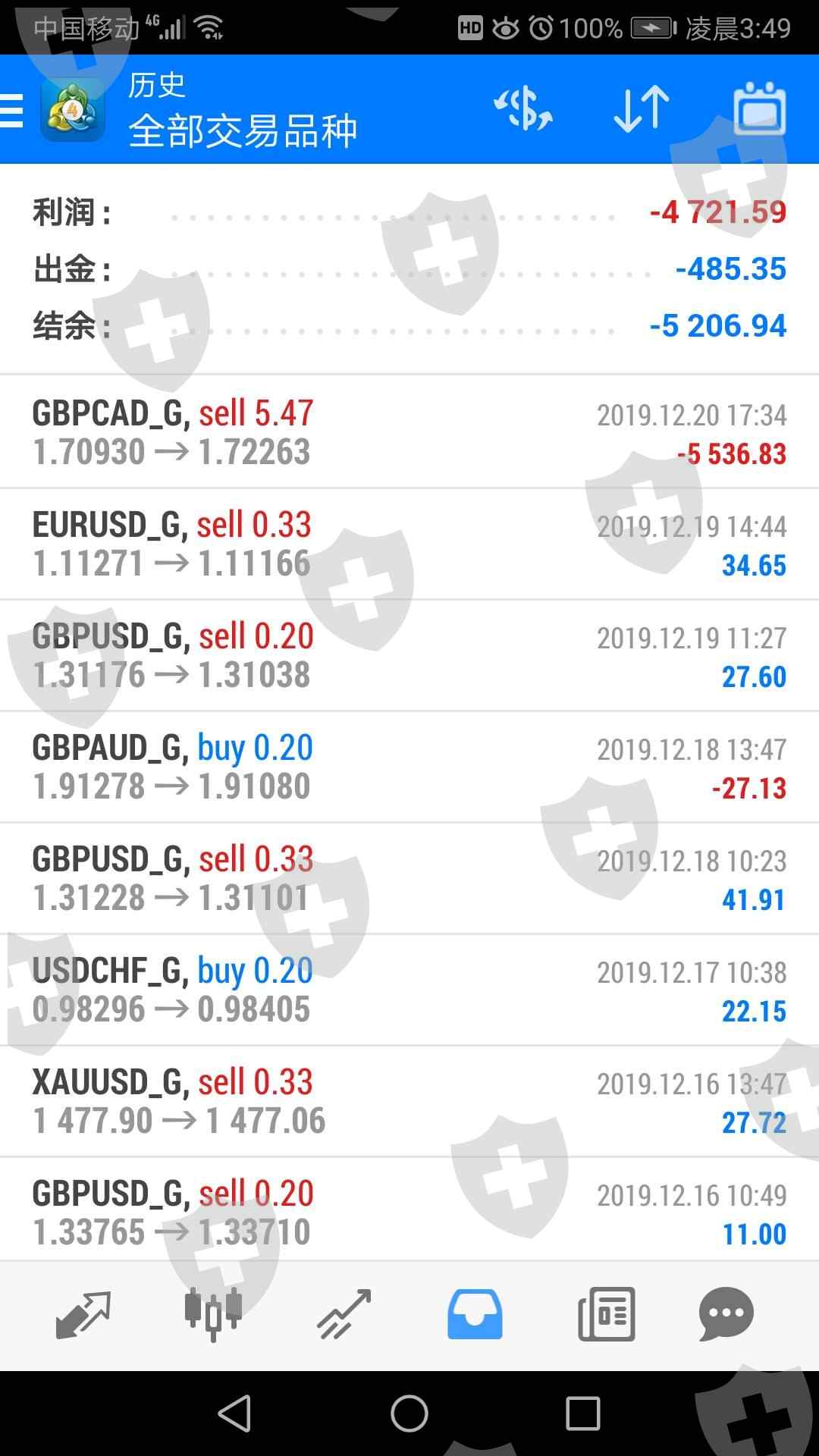Select the History inbox tab
The image size is (819, 1456).
click(475, 1314)
